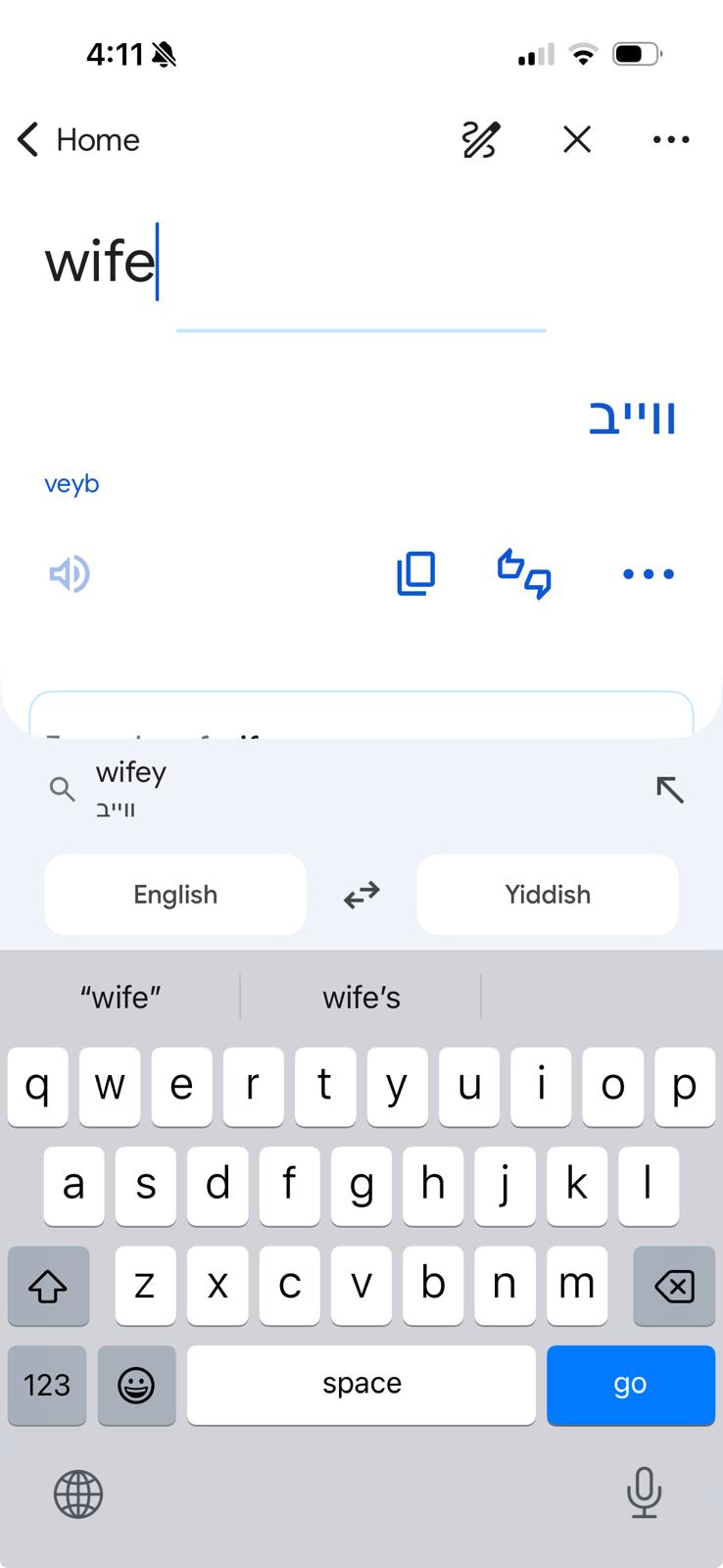The height and width of the screenshot is (1568, 723).
Task: Tap the blue go key
Action: point(630,1384)
